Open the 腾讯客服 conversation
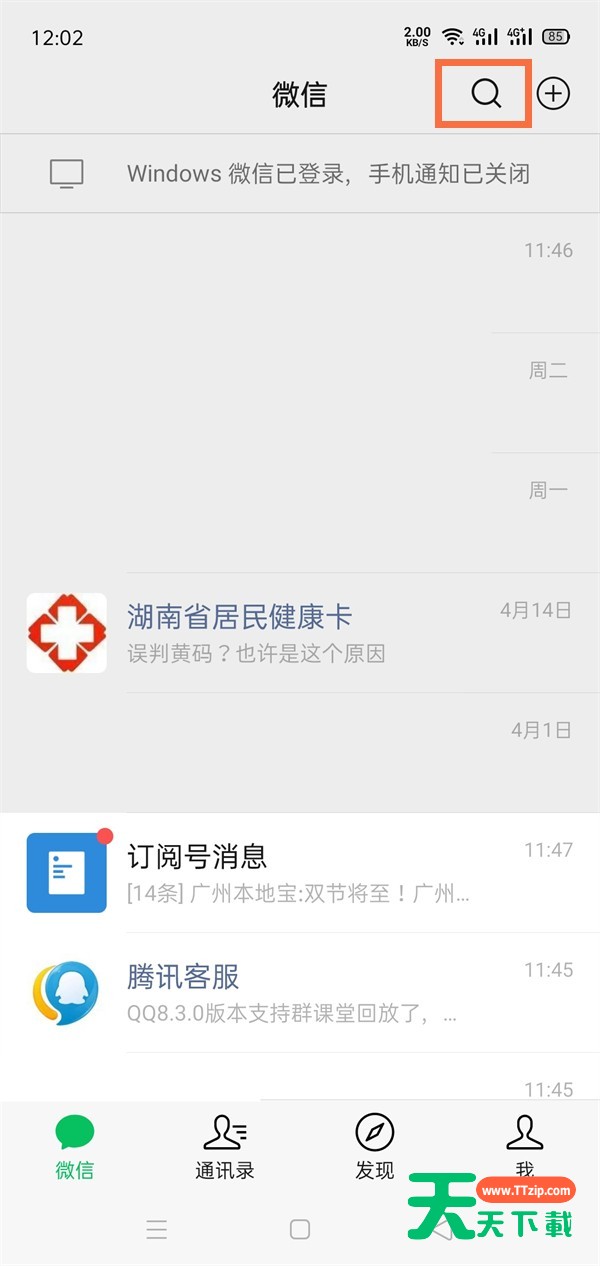The image size is (600, 1266). (x=300, y=992)
